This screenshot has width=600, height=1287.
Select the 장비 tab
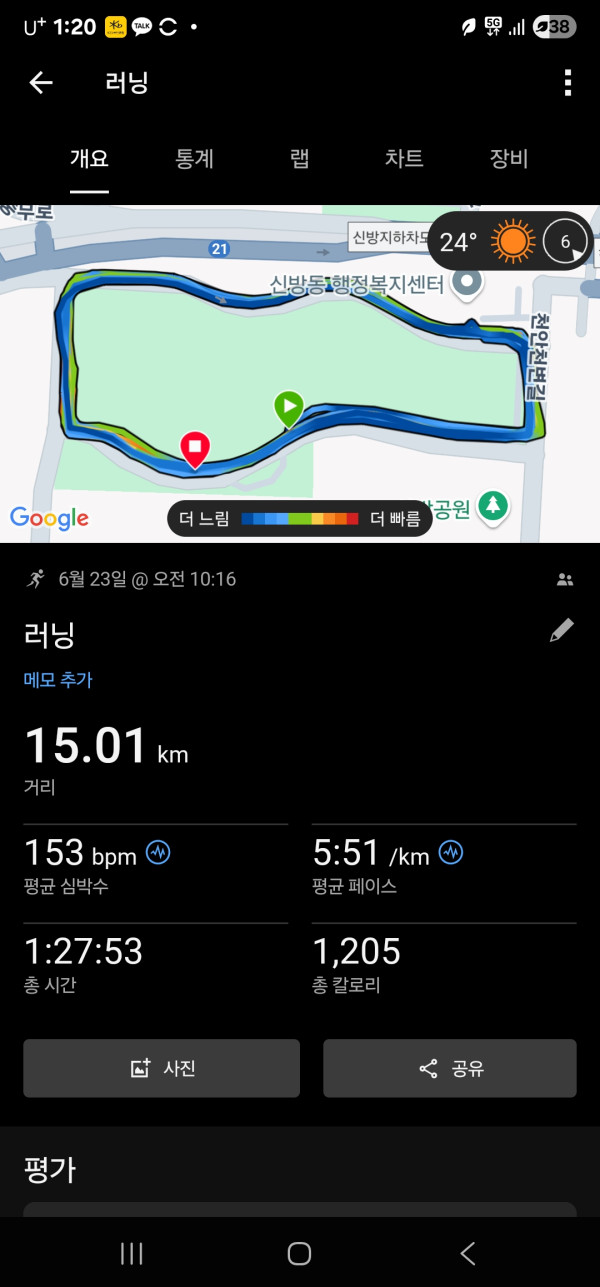coord(508,159)
